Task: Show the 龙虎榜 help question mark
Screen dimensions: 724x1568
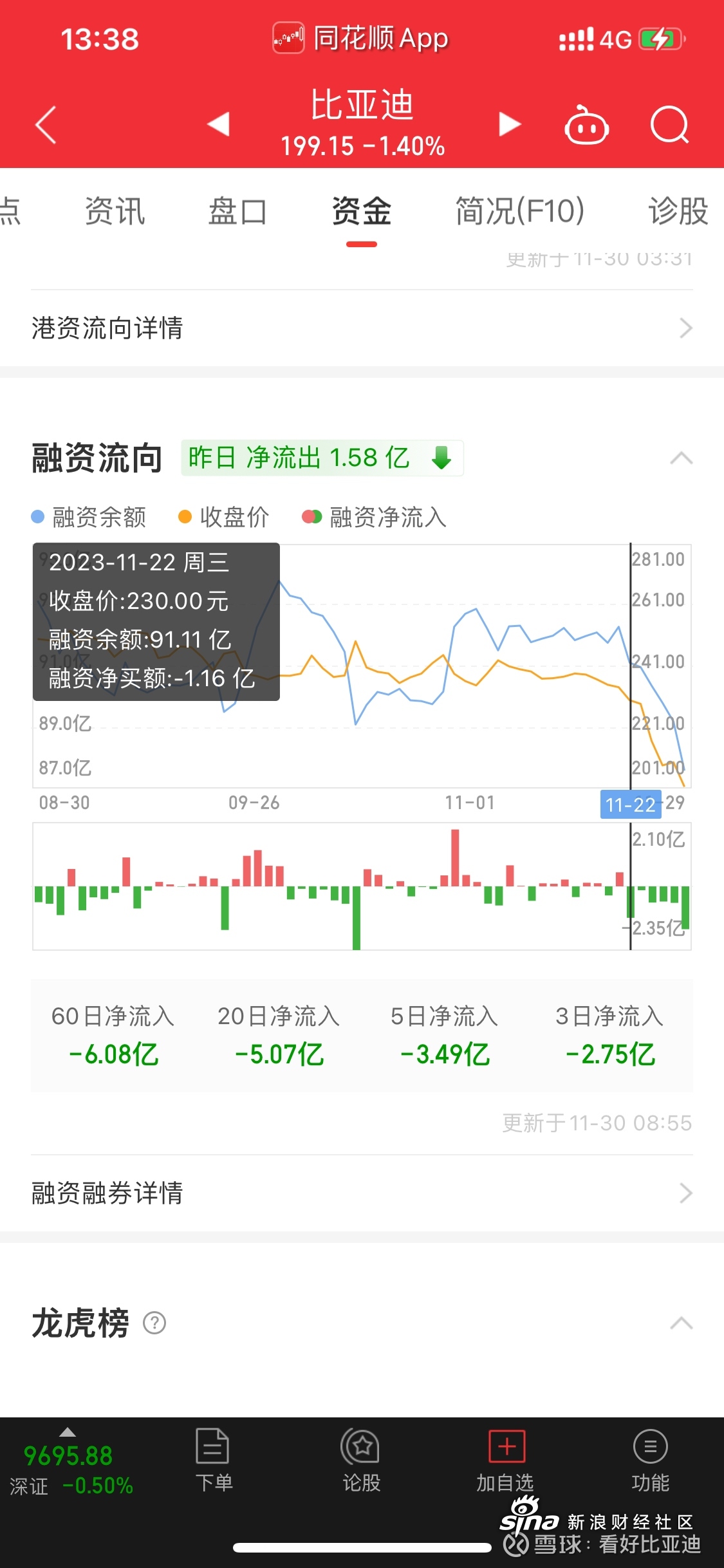Action: [x=154, y=1323]
